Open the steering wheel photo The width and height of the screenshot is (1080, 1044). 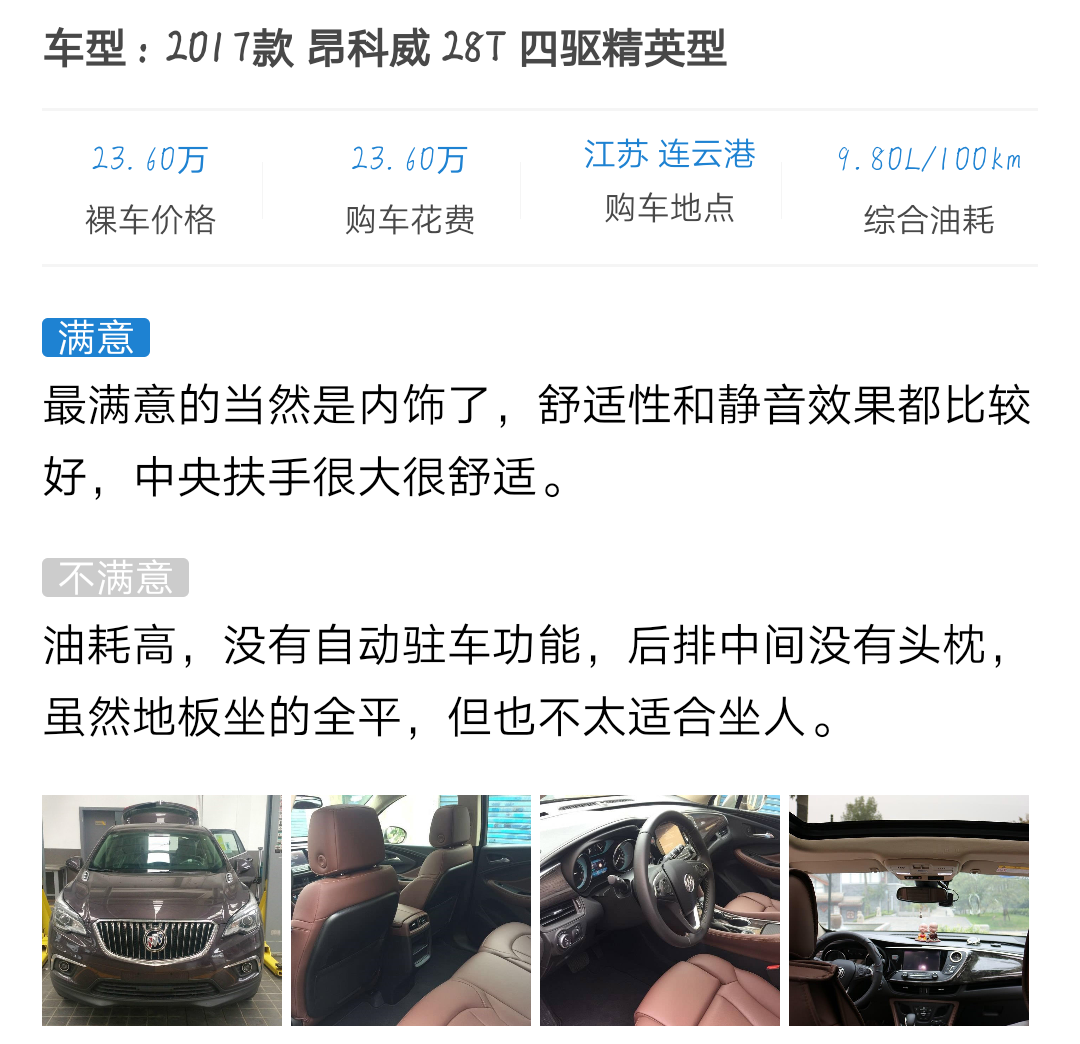(659, 910)
